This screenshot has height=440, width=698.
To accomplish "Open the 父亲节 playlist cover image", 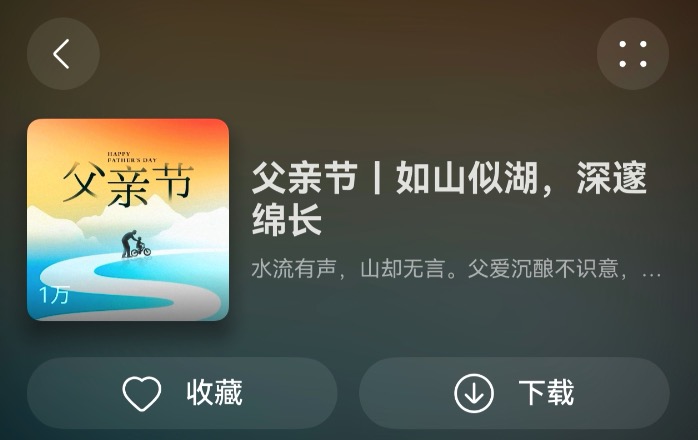I will coord(128,220).
